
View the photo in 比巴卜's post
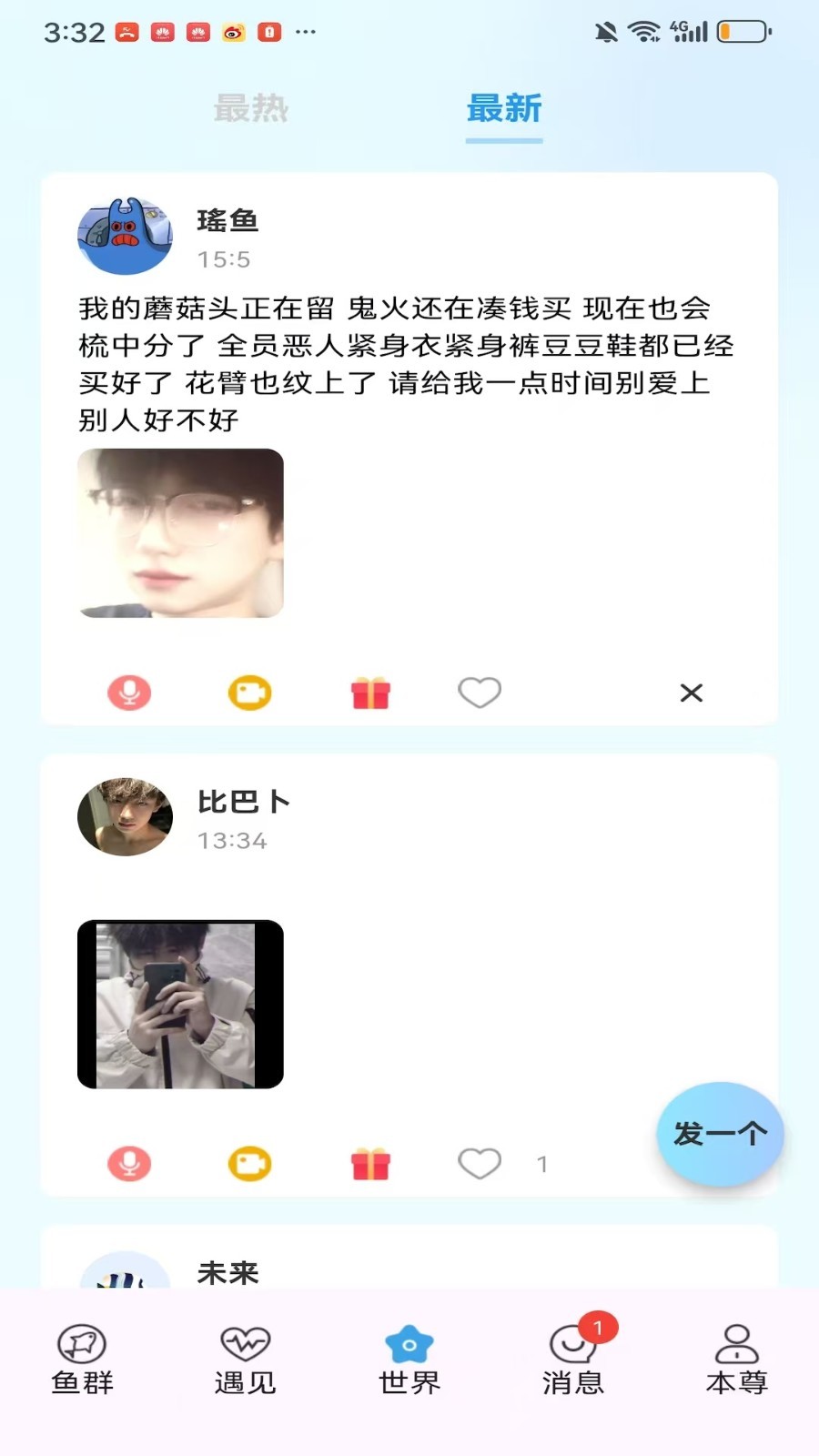180,1004
